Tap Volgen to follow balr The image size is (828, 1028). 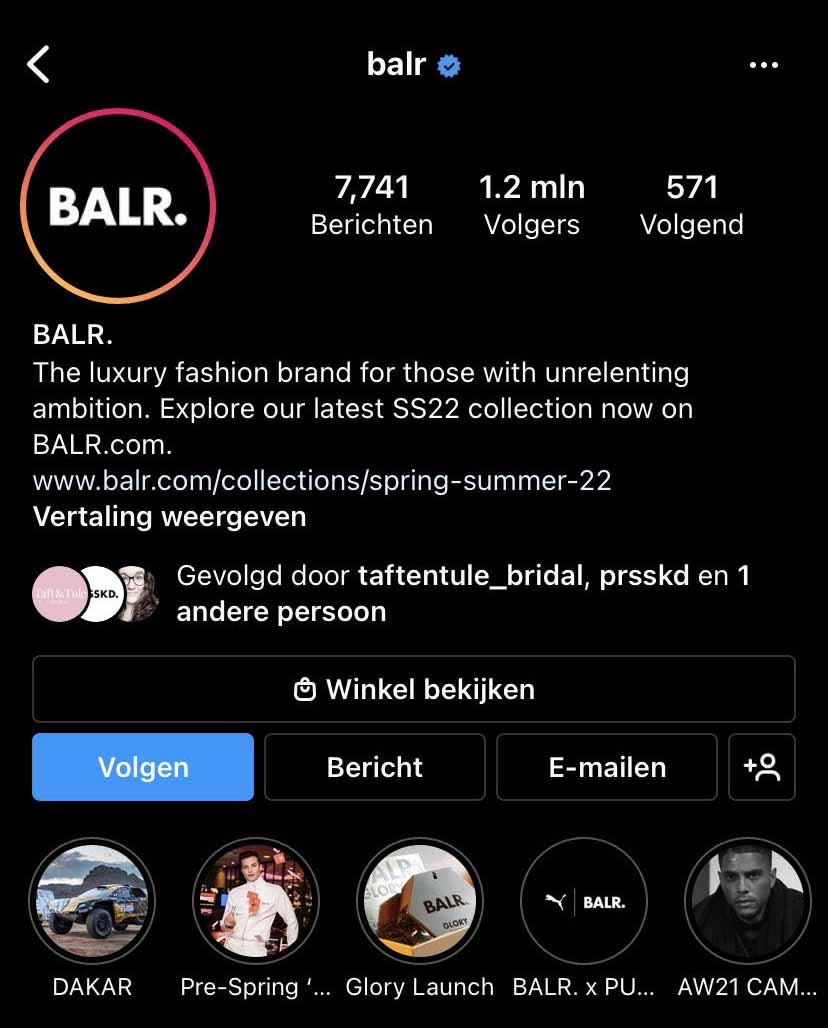click(142, 767)
